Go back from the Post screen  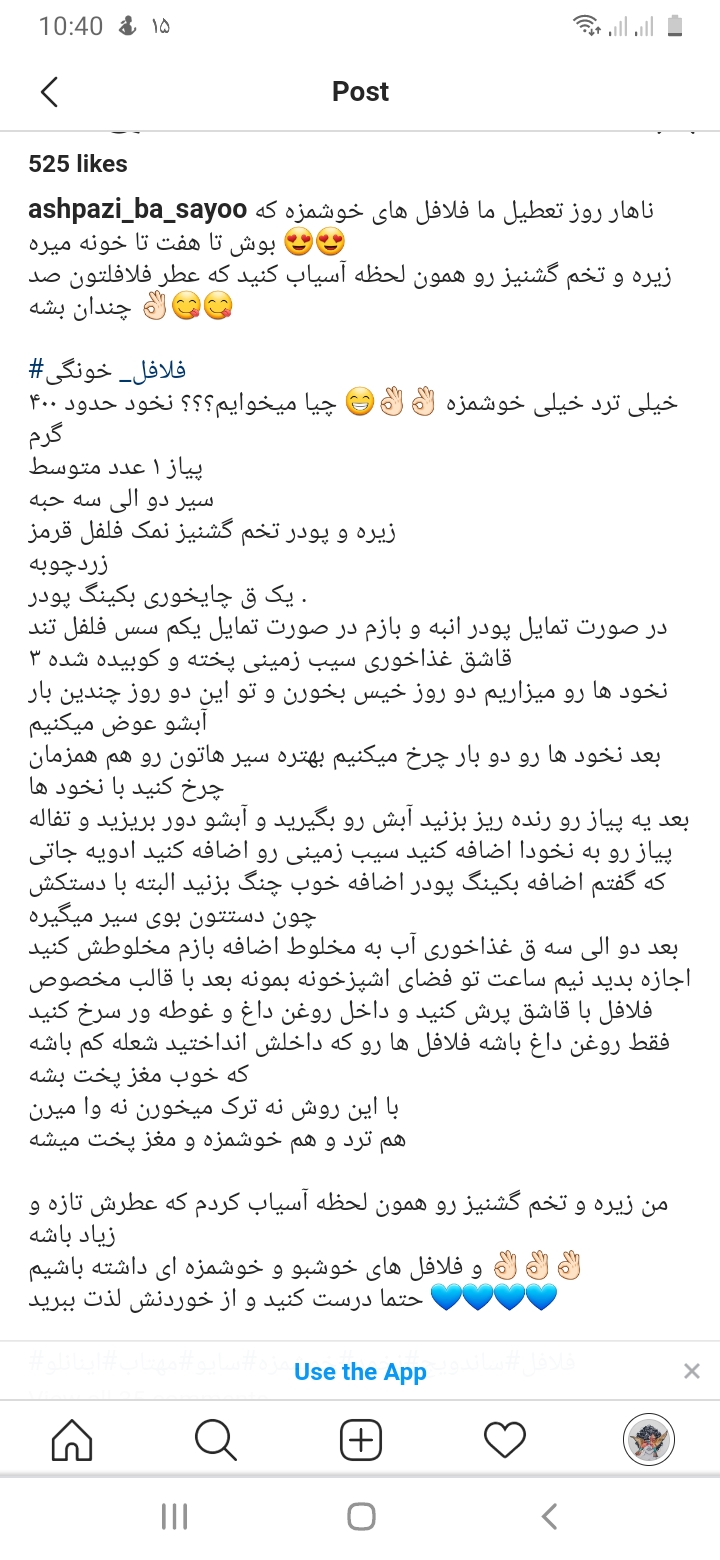point(50,92)
